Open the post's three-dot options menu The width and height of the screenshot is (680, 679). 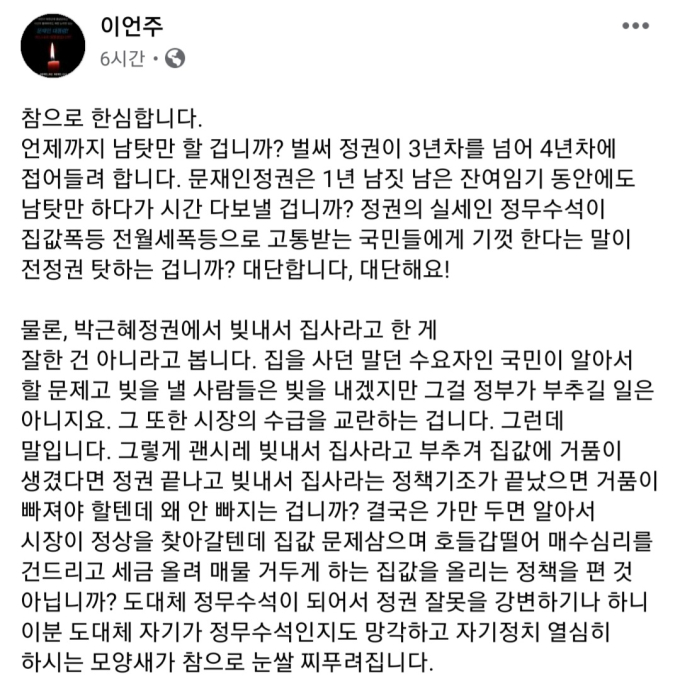(x=640, y=25)
